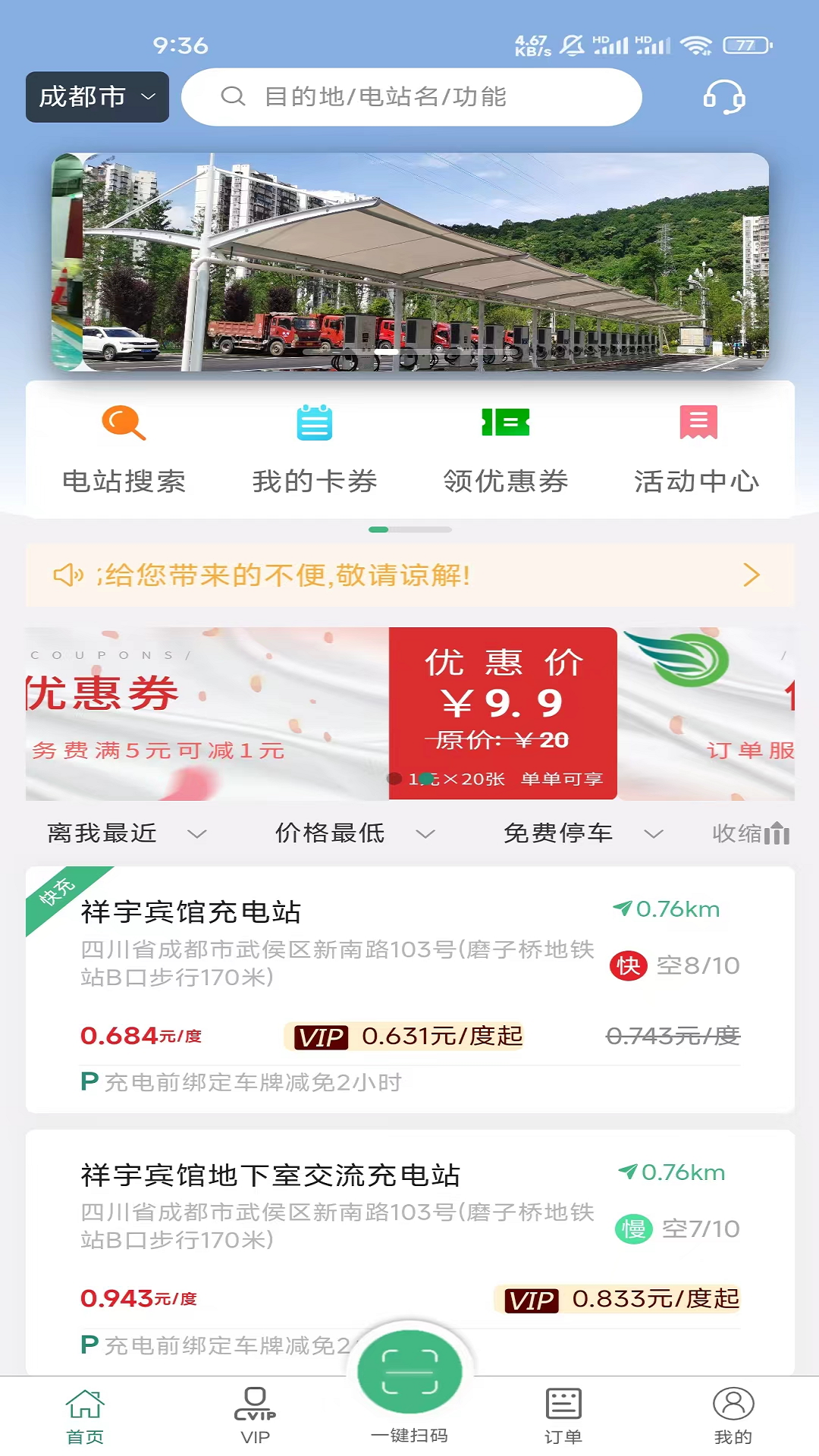This screenshot has width=819, height=1456.
Task: Tap the announcement's right arrow chevron
Action: tap(752, 576)
